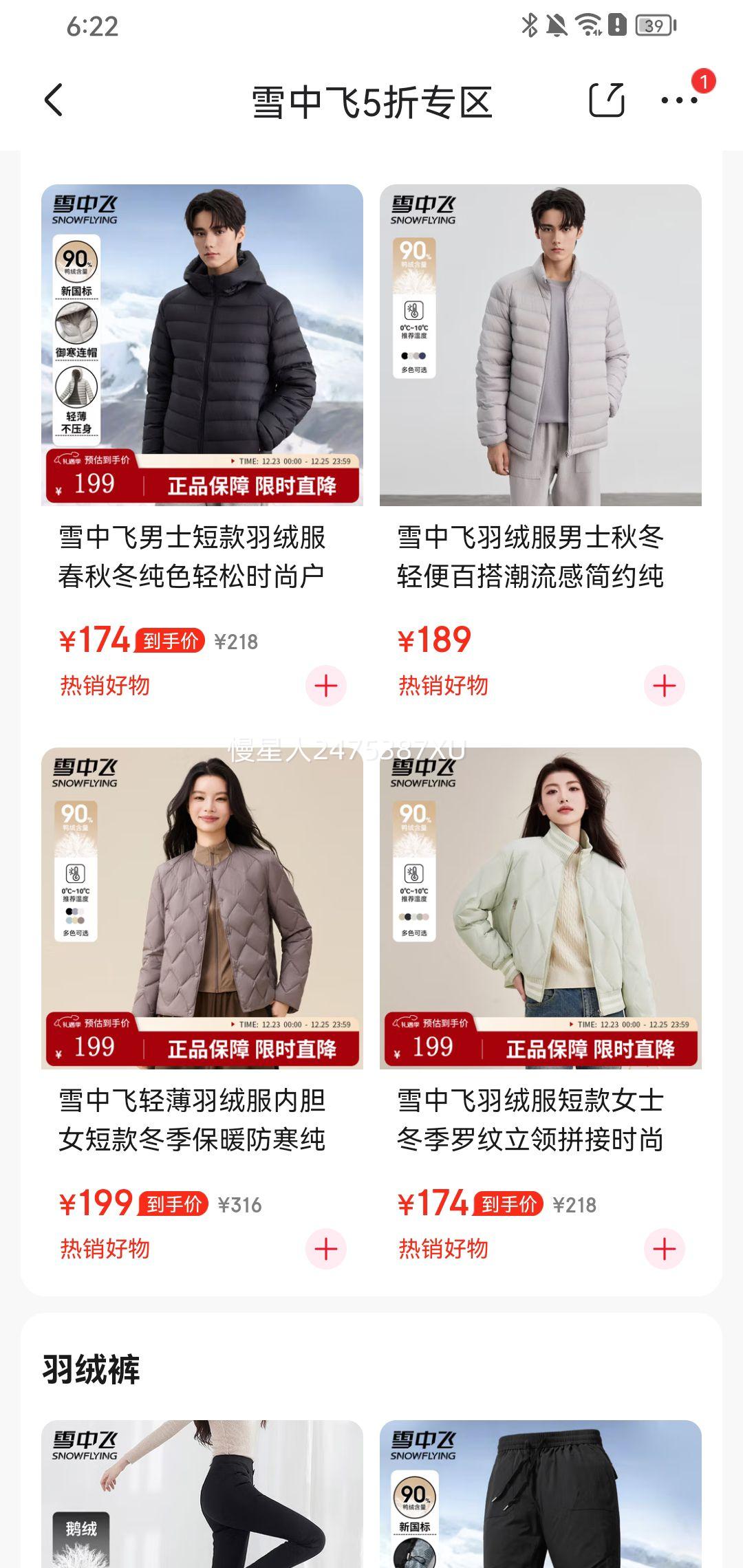Tap the plus icon on the ¥189 gray jacket

click(663, 686)
